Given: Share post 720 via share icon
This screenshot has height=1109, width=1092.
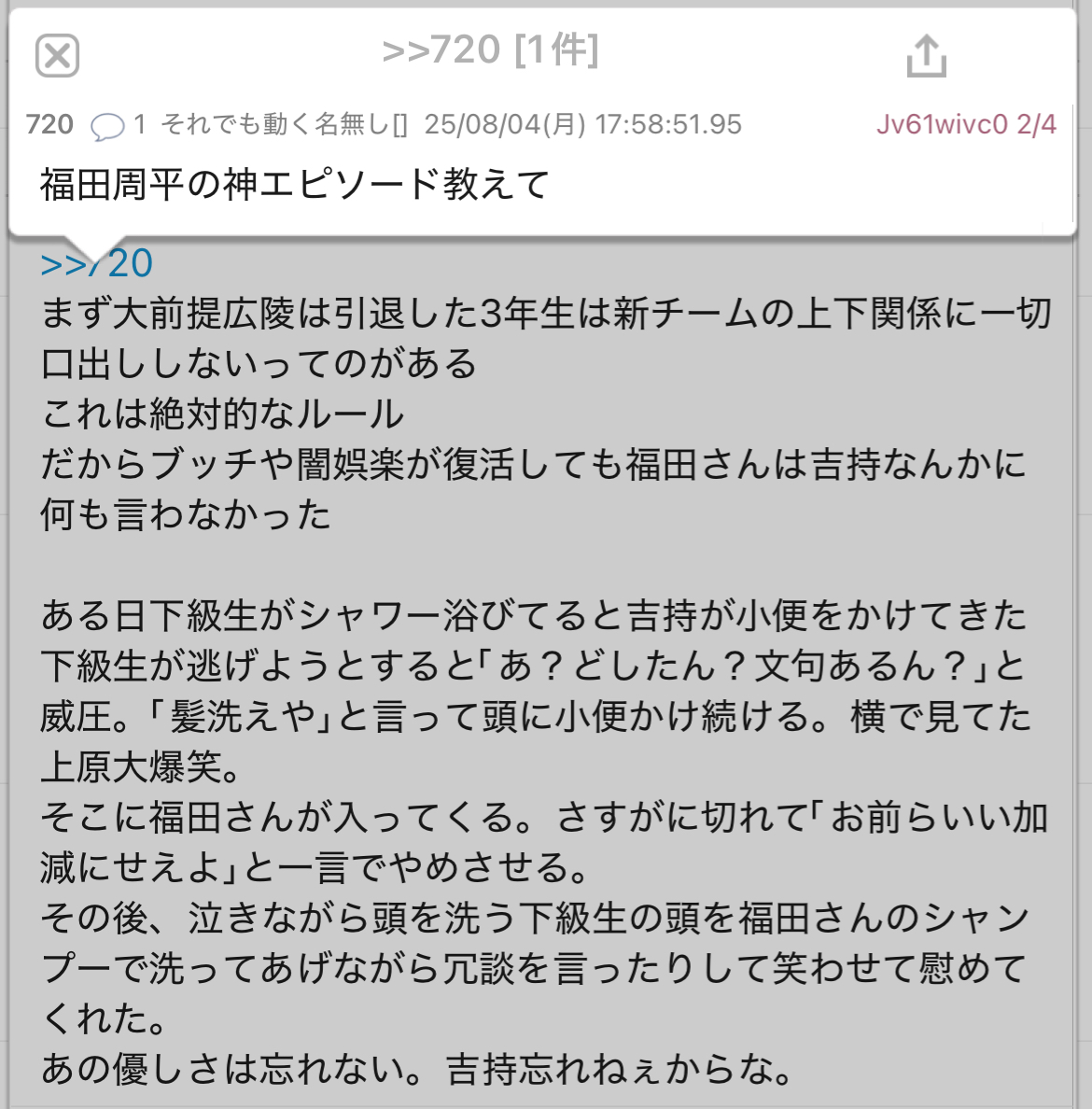Looking at the screenshot, I should coord(926,56).
